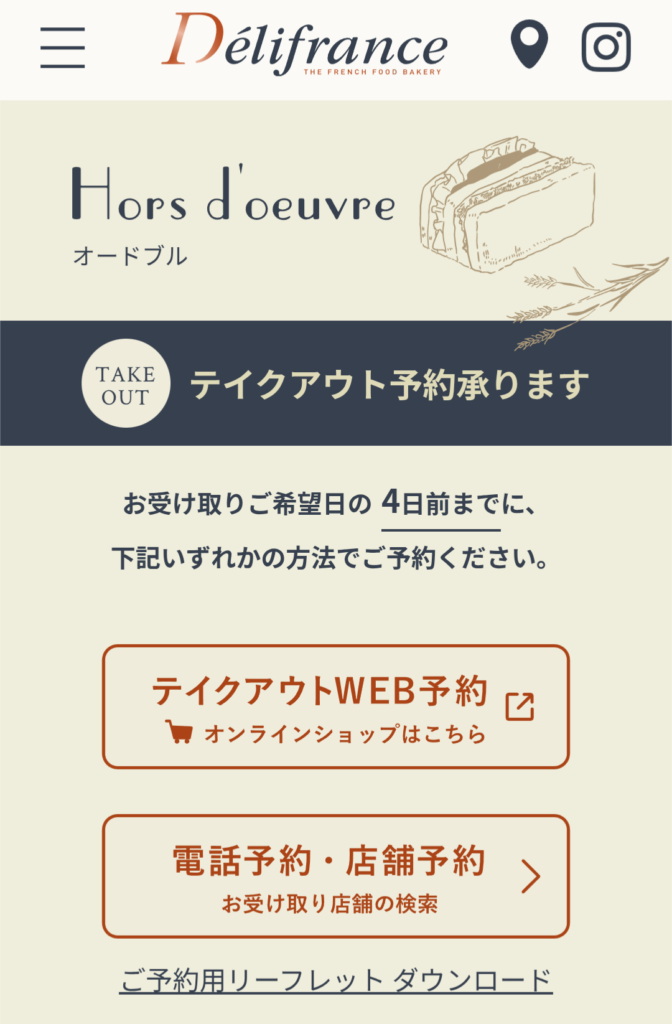Image resolution: width=672 pixels, height=1024 pixels.
Task: Open テイクアウトWEB予約 online shop
Action: point(336,707)
